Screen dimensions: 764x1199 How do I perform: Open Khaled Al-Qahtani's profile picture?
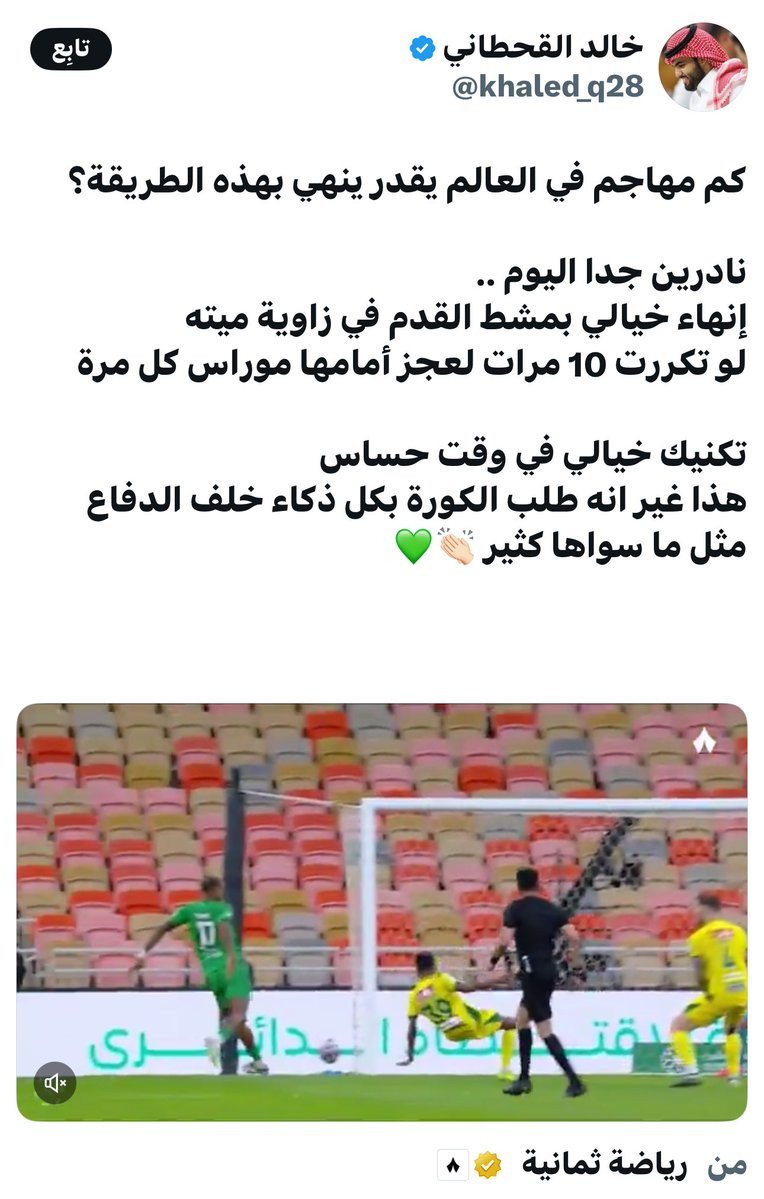703,66
